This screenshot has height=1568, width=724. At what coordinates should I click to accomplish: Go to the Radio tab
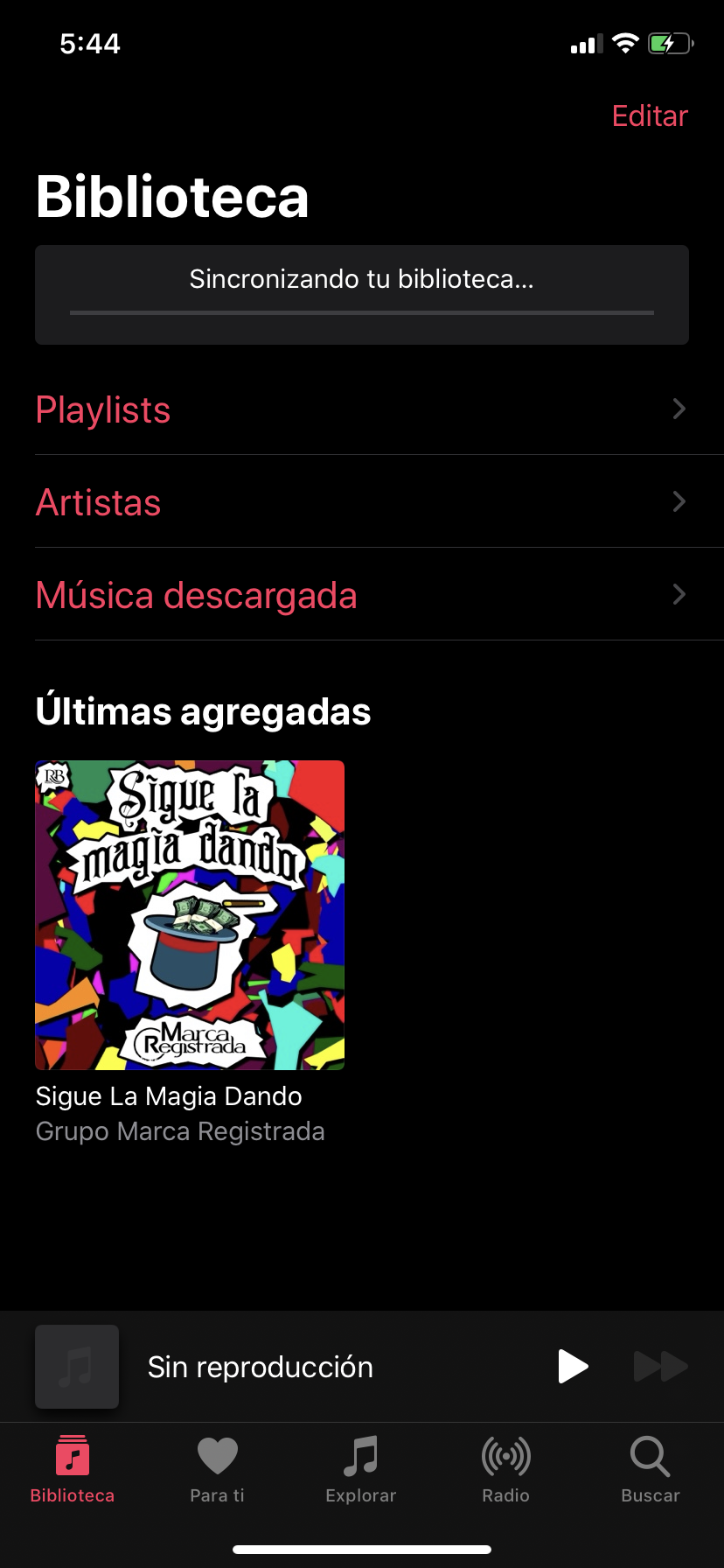click(x=505, y=1470)
